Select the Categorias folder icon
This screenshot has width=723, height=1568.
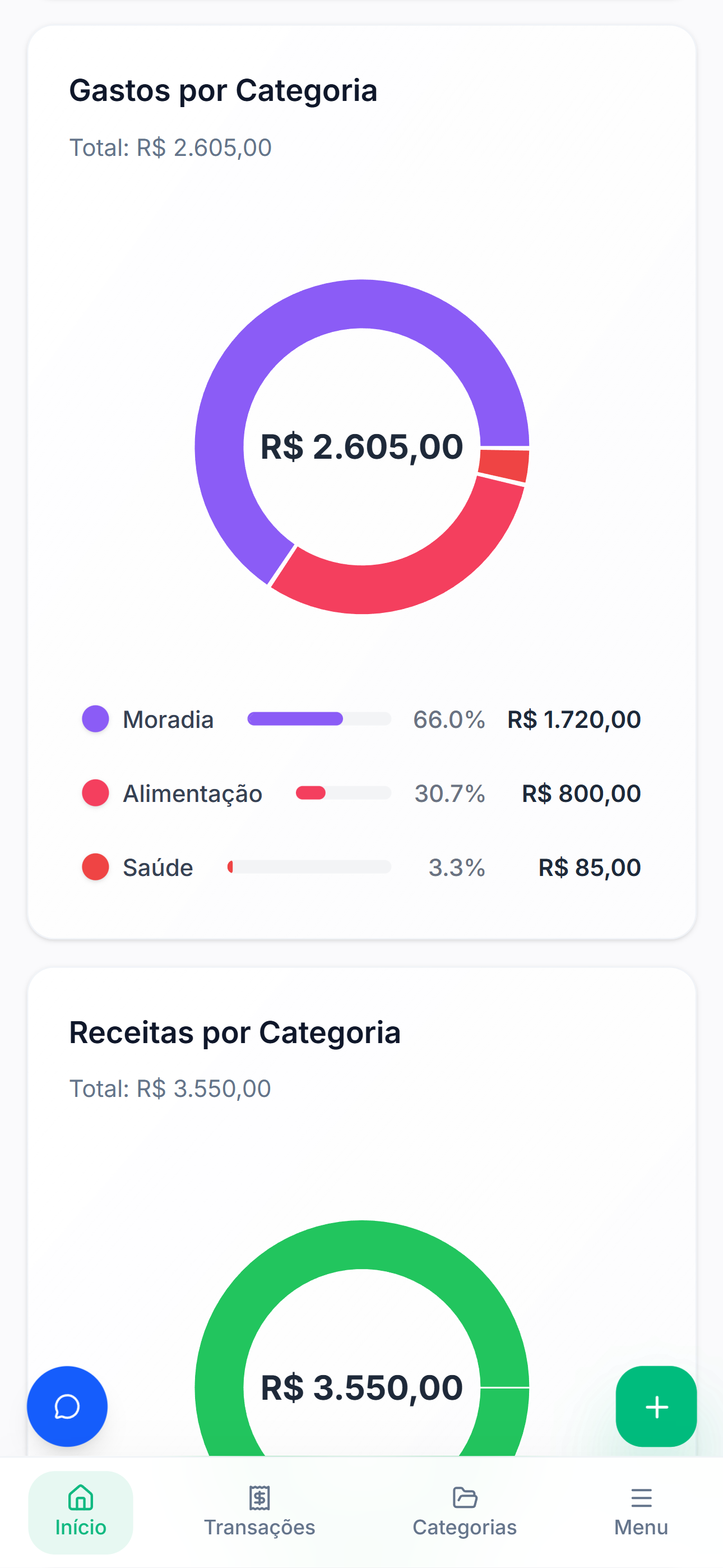[x=465, y=1497]
